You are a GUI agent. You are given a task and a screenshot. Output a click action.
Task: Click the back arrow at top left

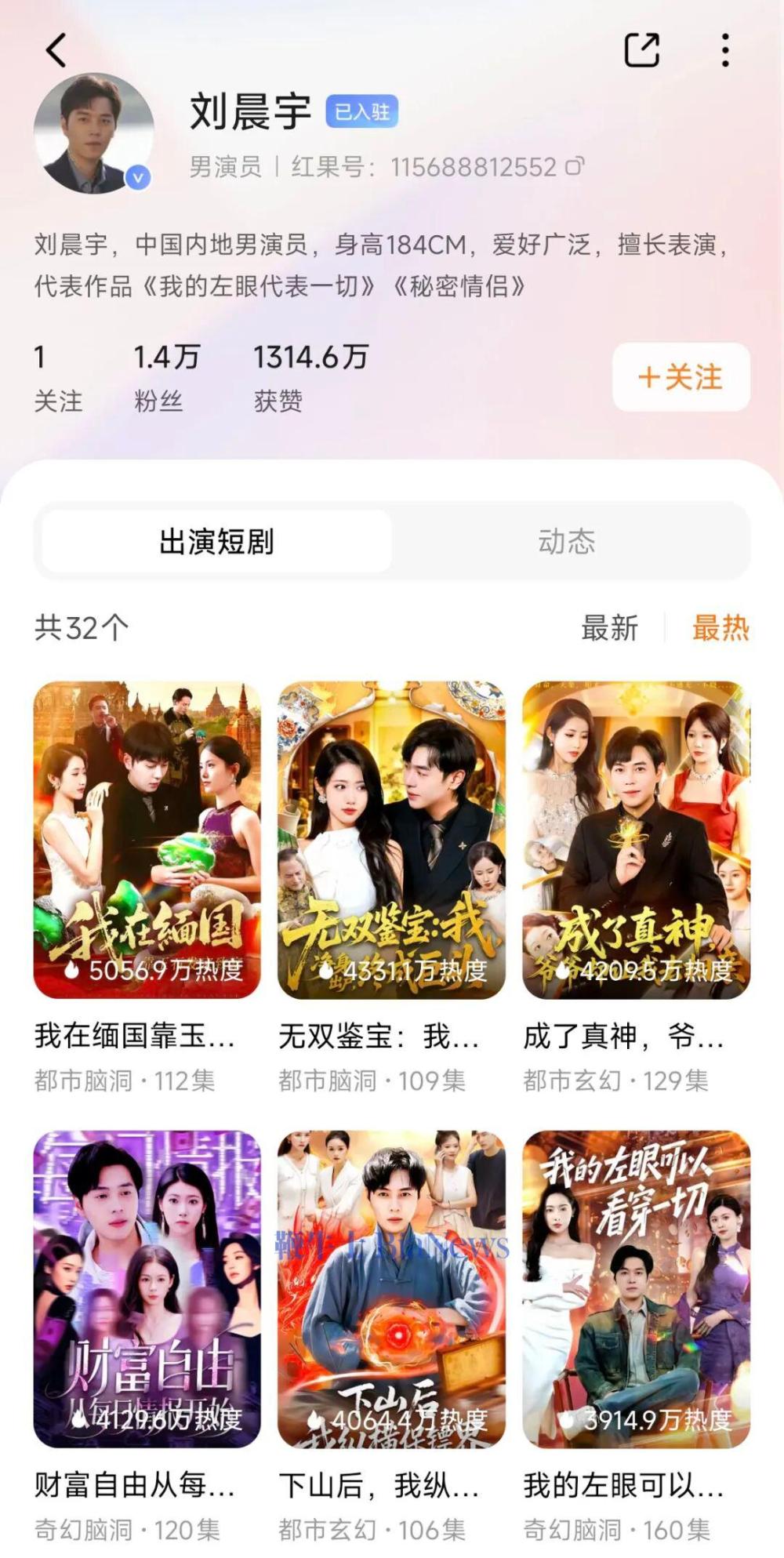(x=54, y=49)
